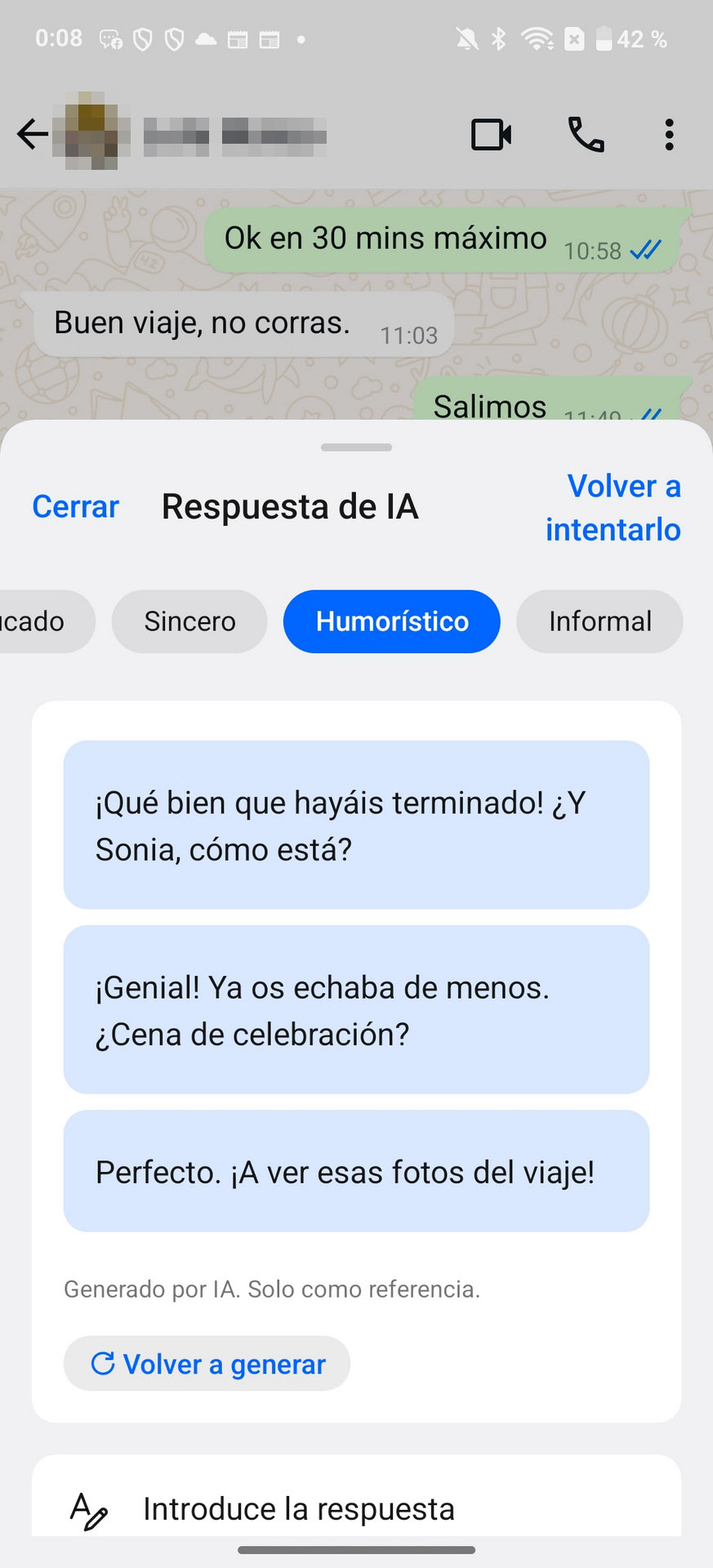
Task: Tap Volver a generar
Action: pyautogui.click(x=207, y=1363)
